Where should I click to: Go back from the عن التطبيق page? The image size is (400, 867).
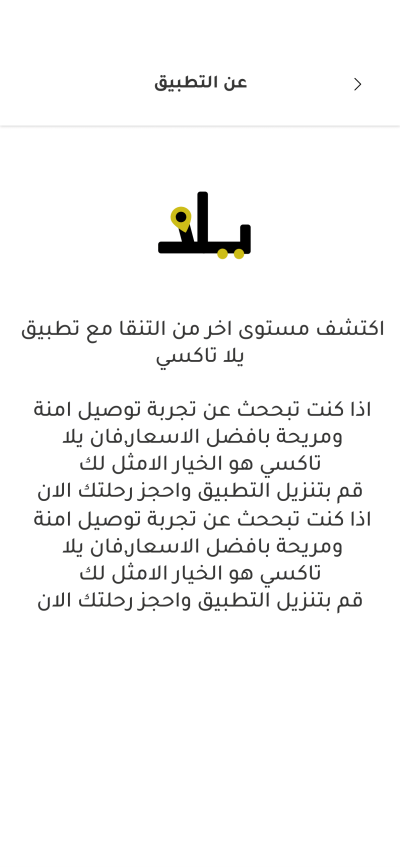[x=357, y=84]
